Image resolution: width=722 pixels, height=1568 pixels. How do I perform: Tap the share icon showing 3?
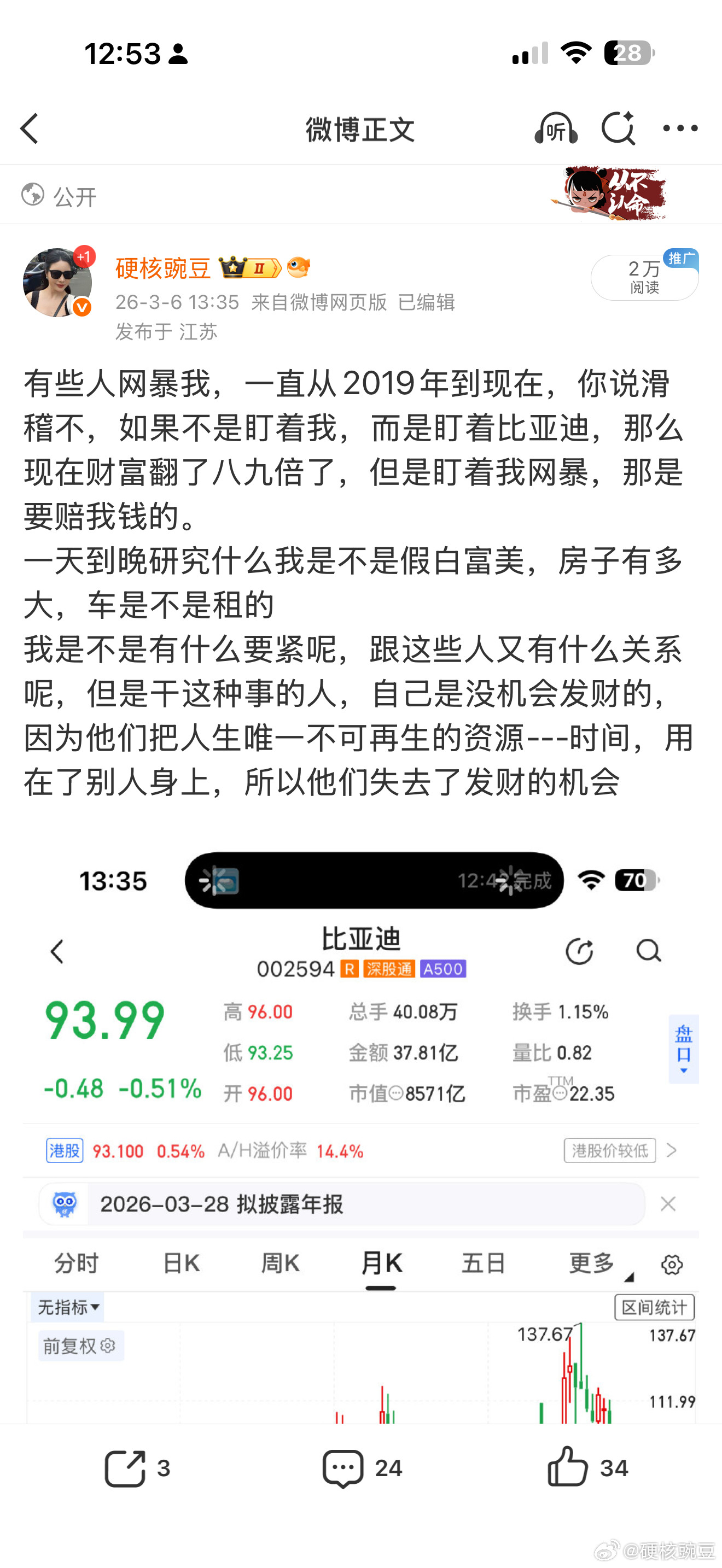coord(126,1468)
